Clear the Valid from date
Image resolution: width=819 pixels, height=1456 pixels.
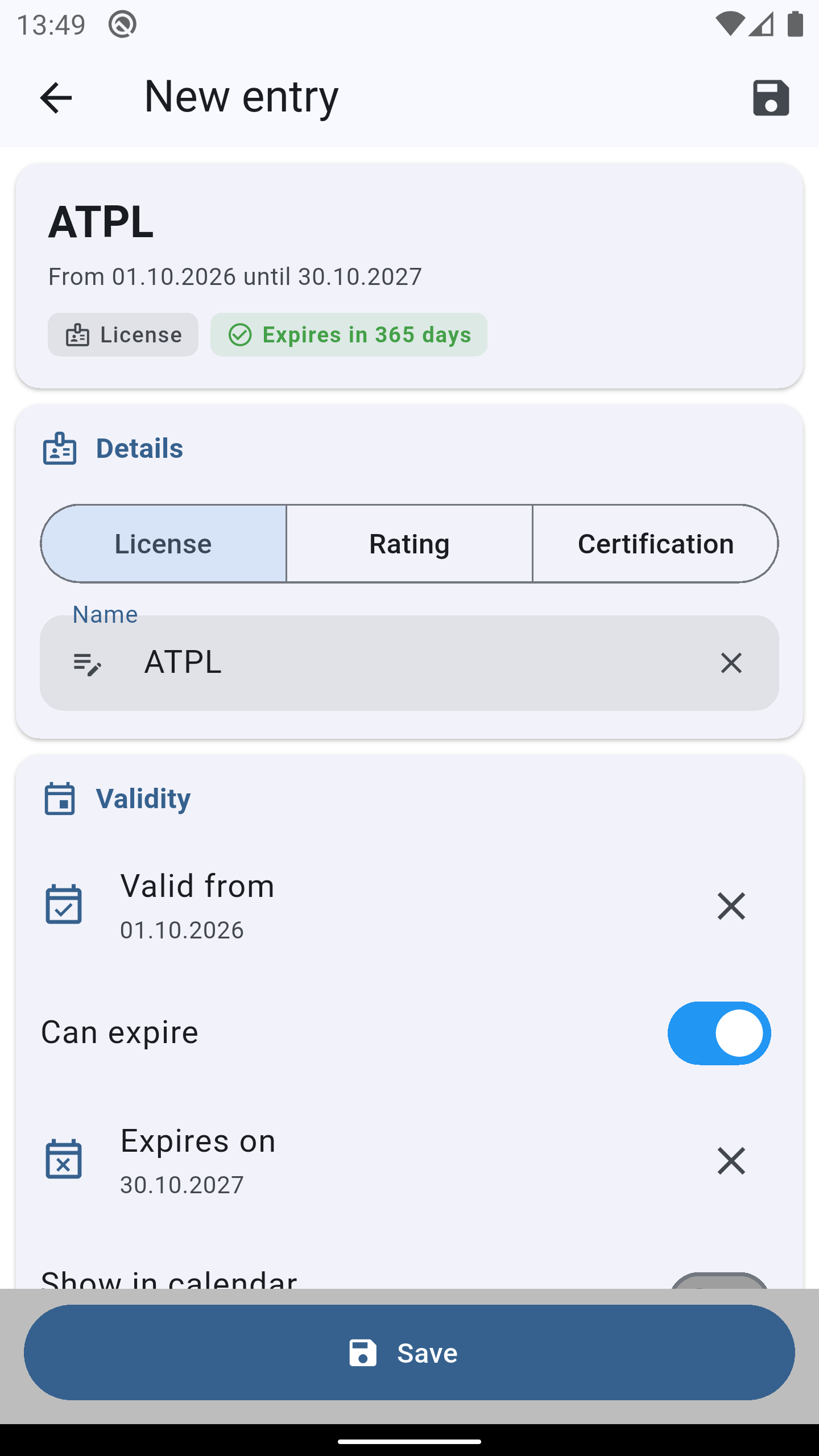731,906
